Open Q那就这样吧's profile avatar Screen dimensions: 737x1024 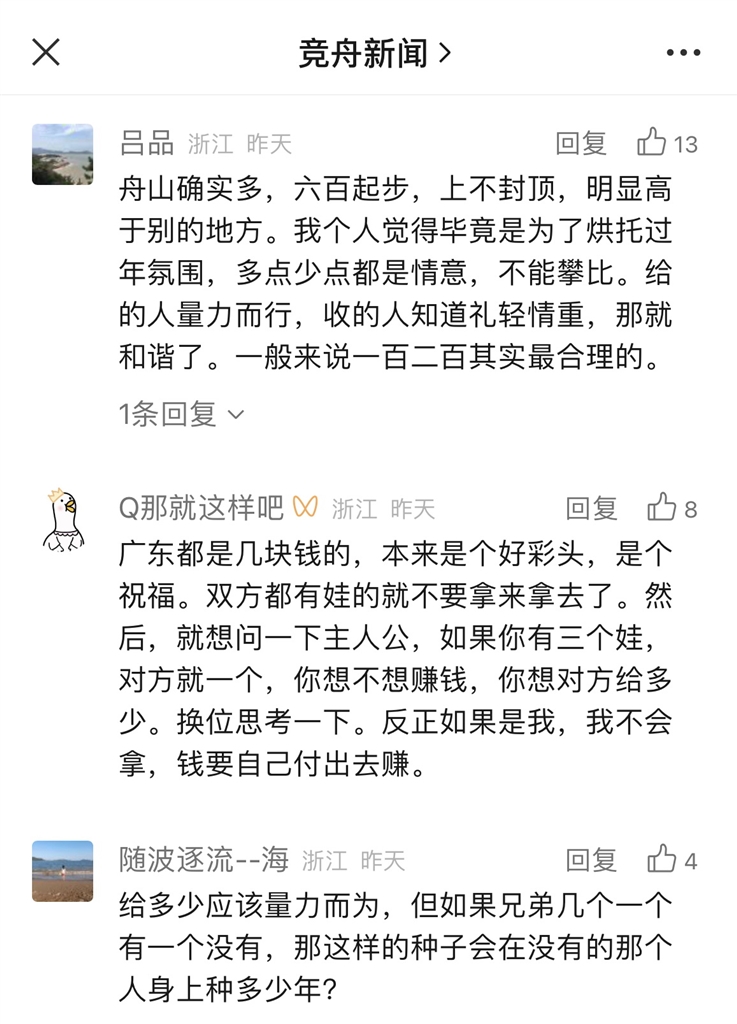62,520
